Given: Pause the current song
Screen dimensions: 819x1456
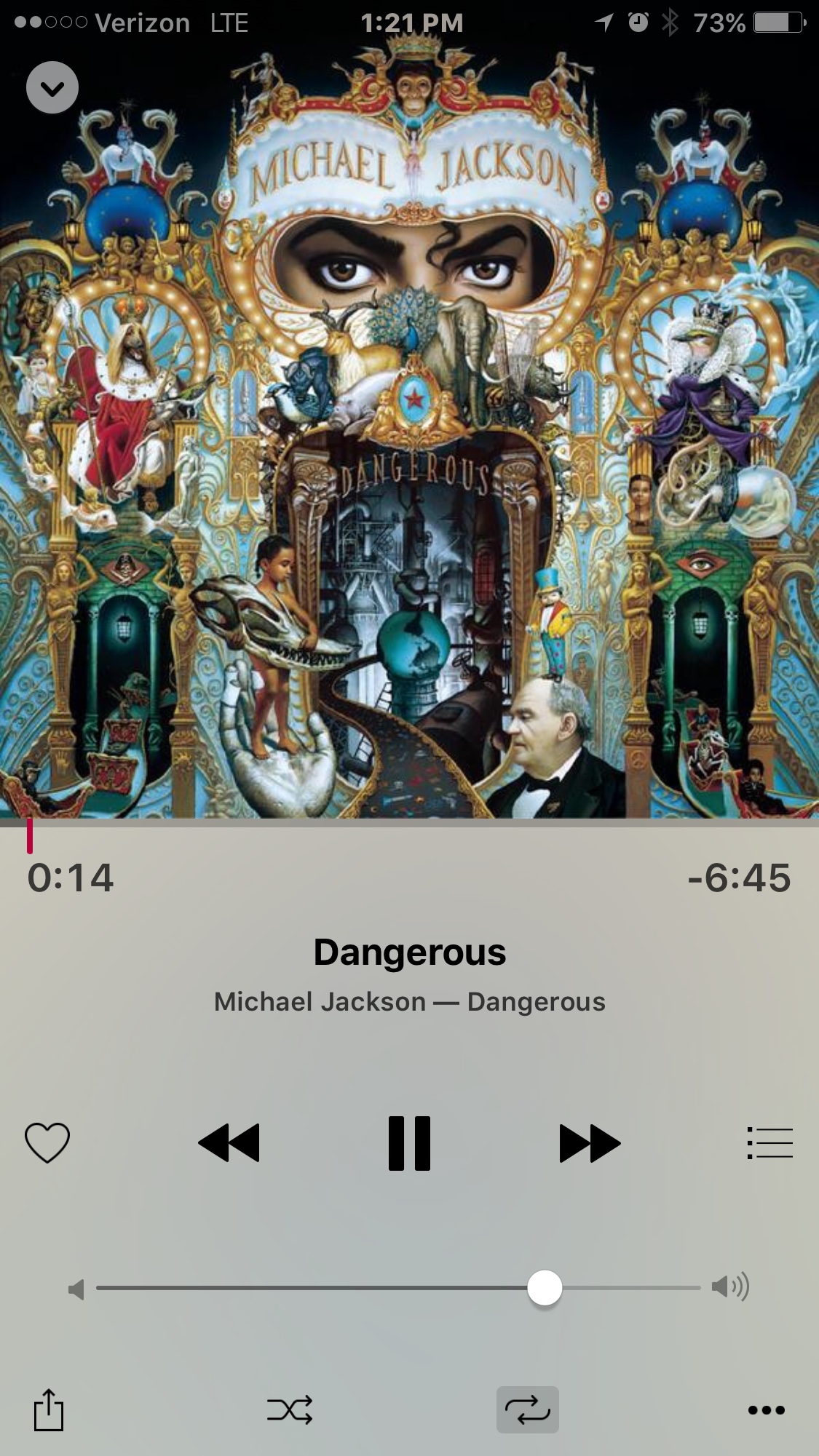Looking at the screenshot, I should coord(409,1142).
